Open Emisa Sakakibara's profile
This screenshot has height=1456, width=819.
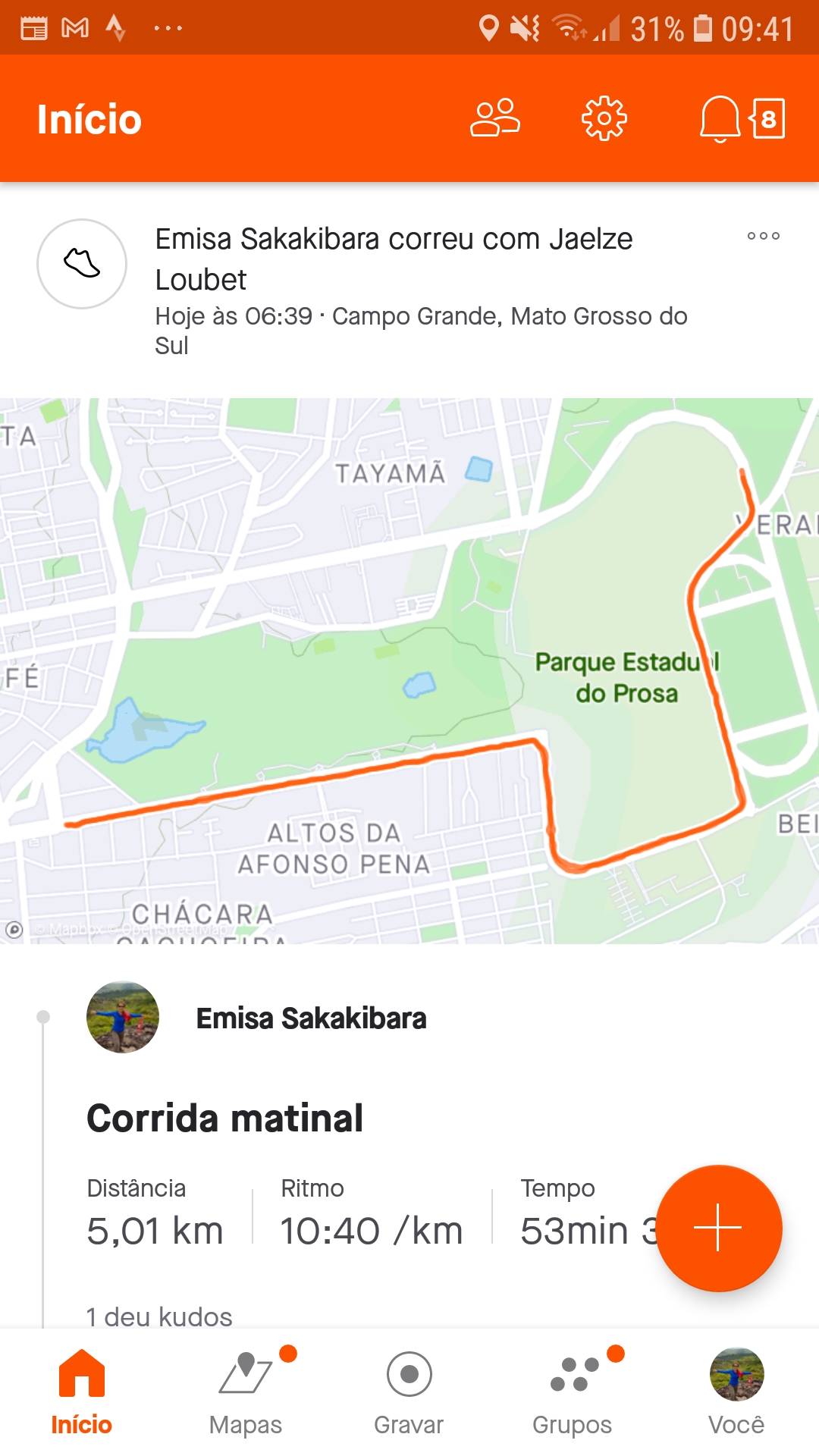point(311,1018)
